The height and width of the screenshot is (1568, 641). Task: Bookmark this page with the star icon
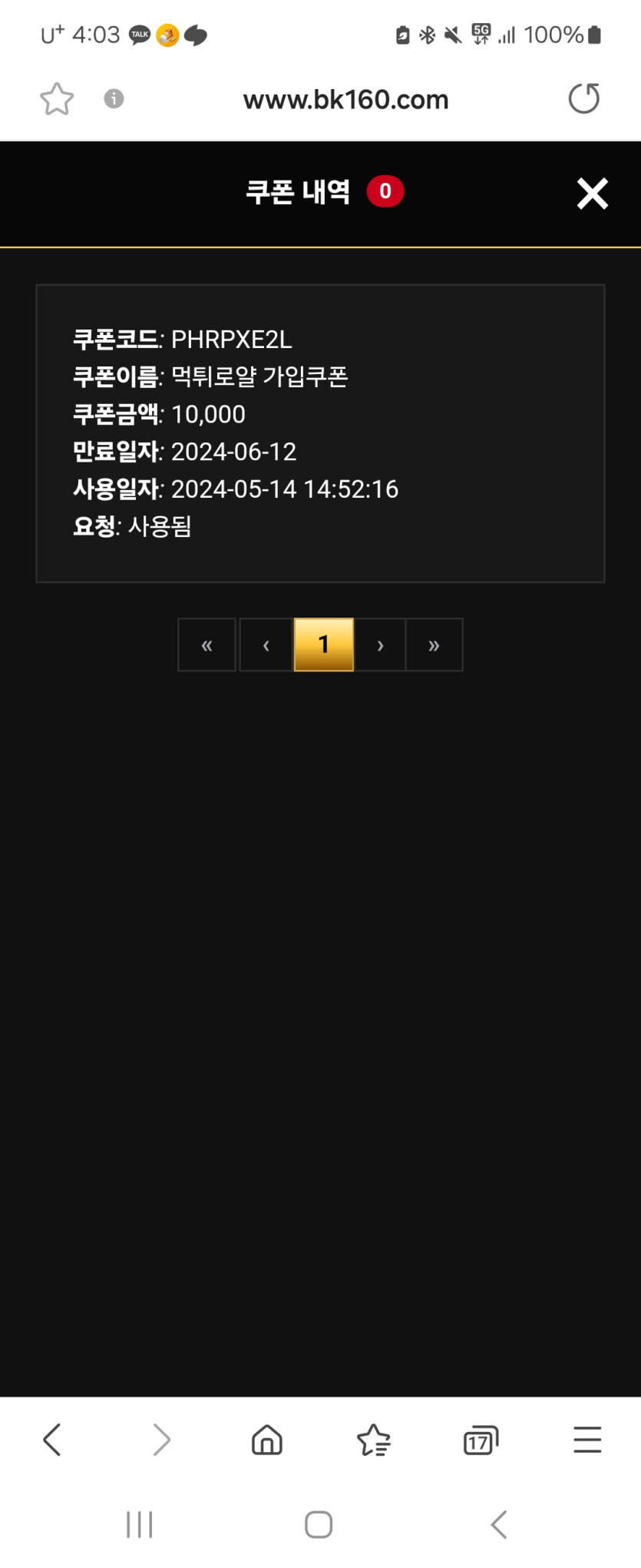point(57,99)
